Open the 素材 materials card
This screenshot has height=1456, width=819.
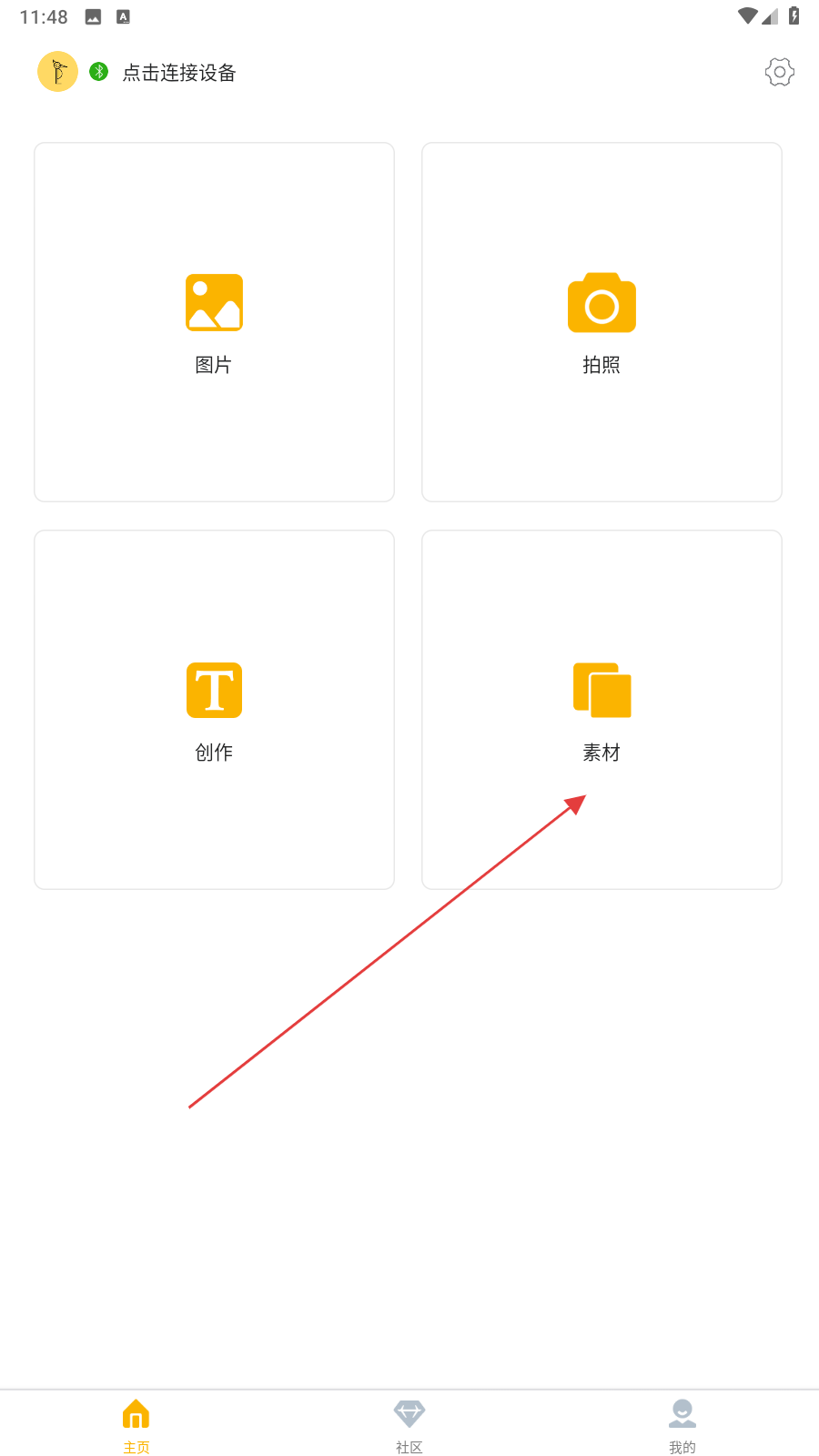[x=602, y=710]
